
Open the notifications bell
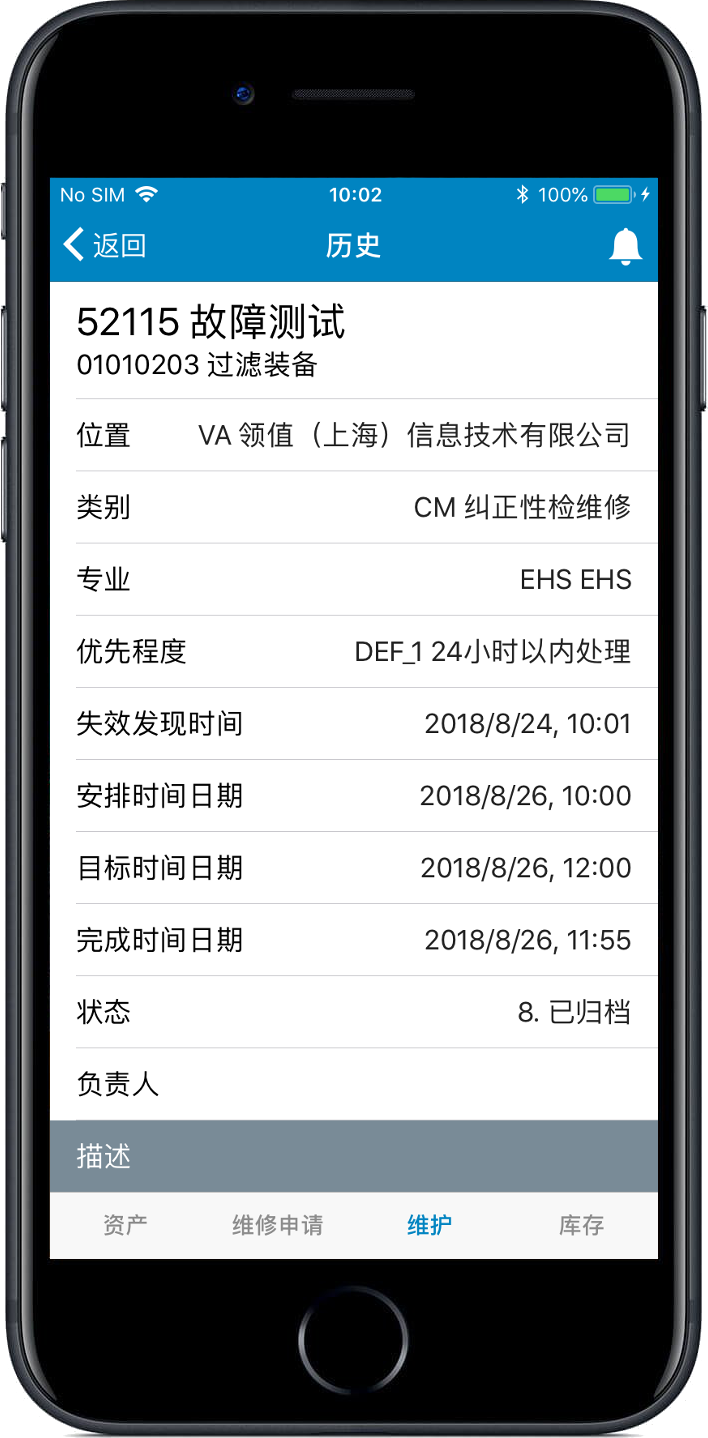coord(626,246)
